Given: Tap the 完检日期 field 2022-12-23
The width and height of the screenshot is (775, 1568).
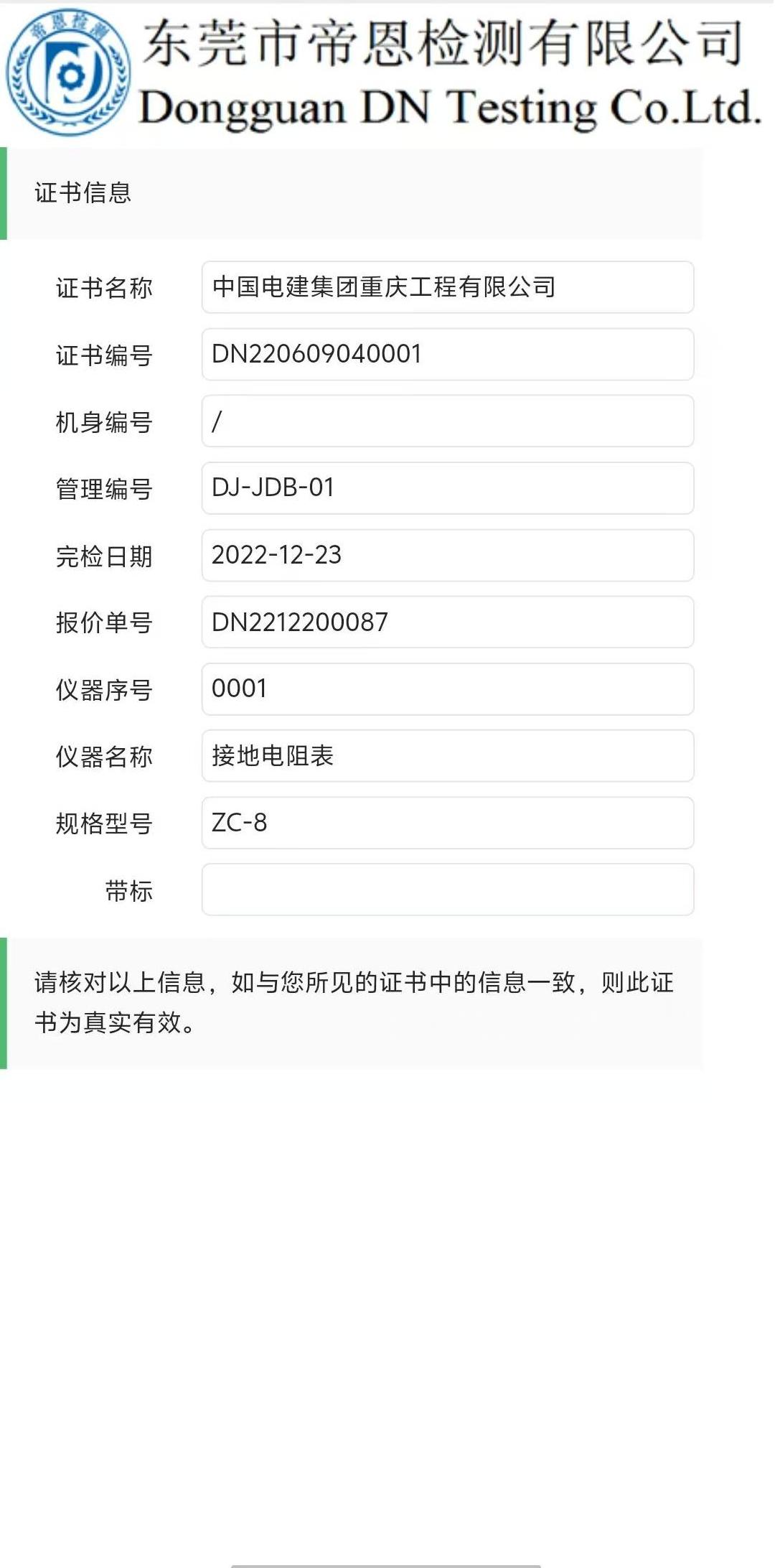Looking at the screenshot, I should (x=448, y=555).
